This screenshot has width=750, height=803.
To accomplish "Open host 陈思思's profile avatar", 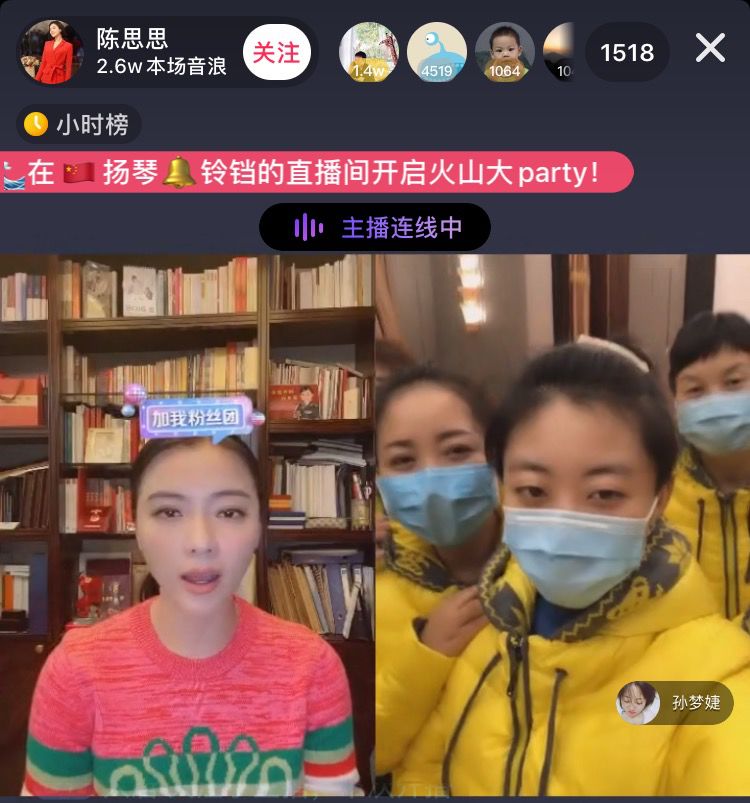I will pos(50,52).
